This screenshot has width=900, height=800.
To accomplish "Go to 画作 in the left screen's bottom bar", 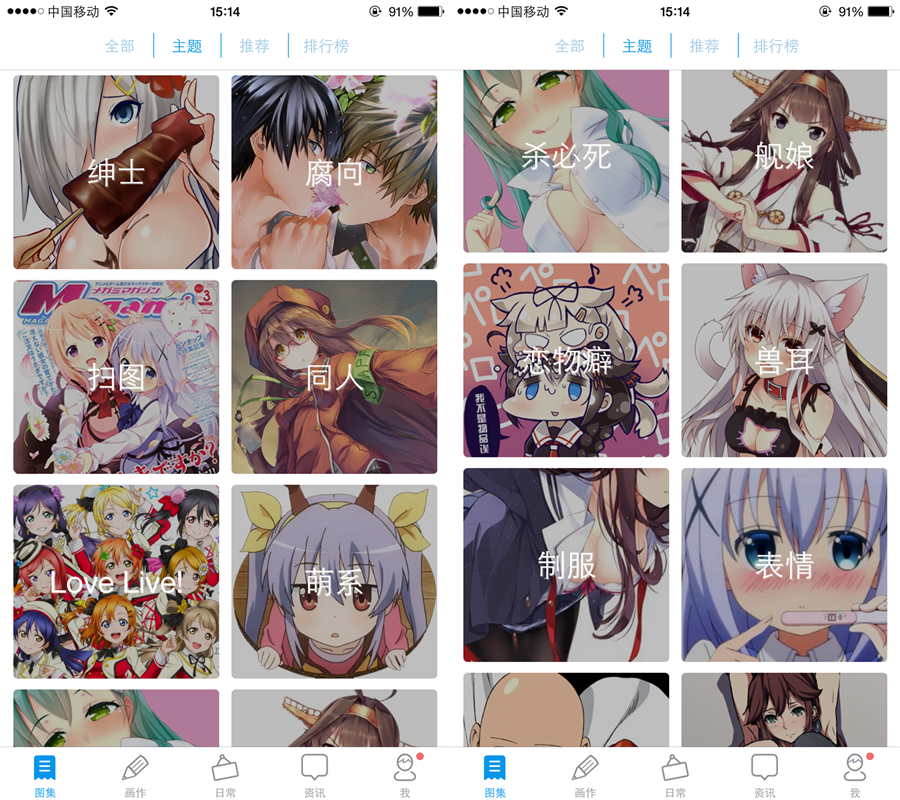I will coord(135,775).
